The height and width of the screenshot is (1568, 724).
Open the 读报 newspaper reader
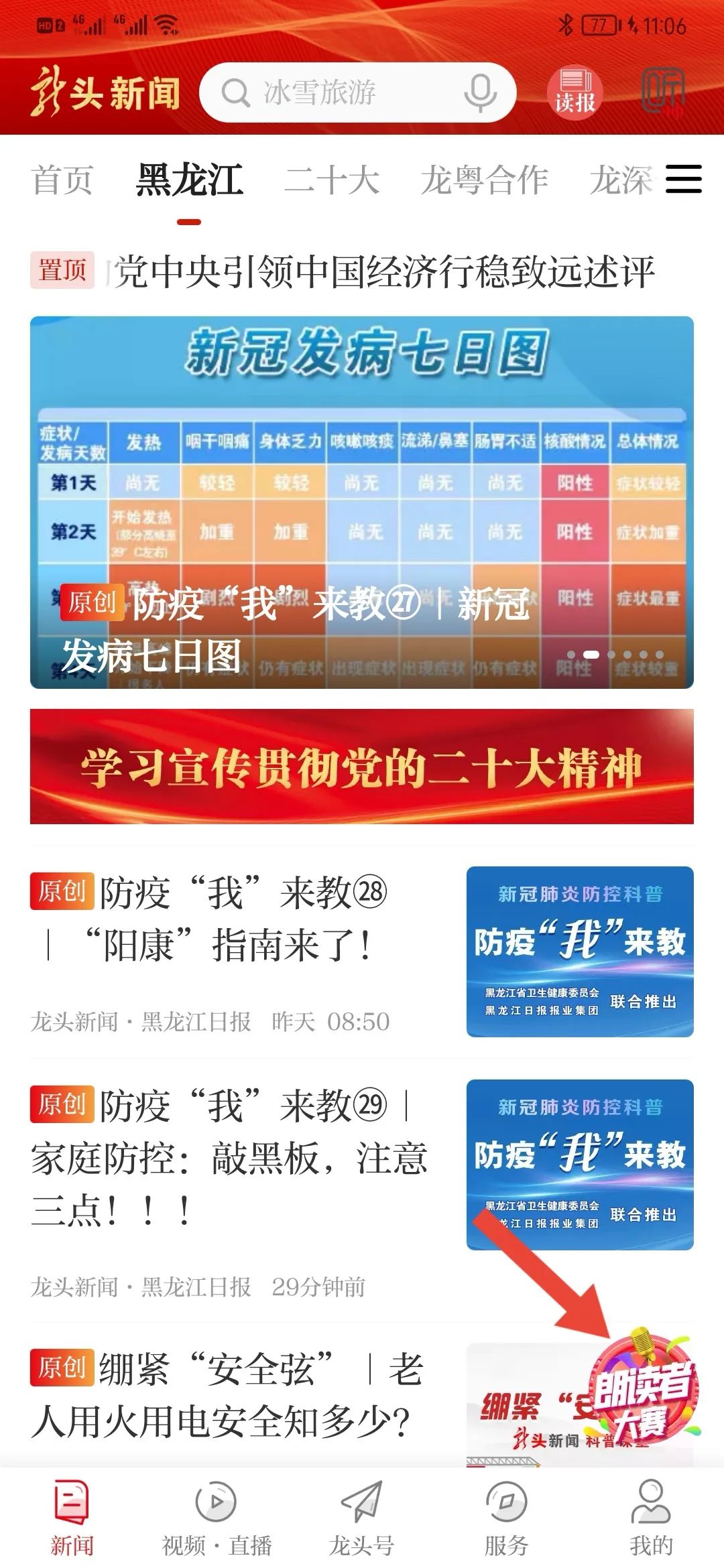click(575, 93)
